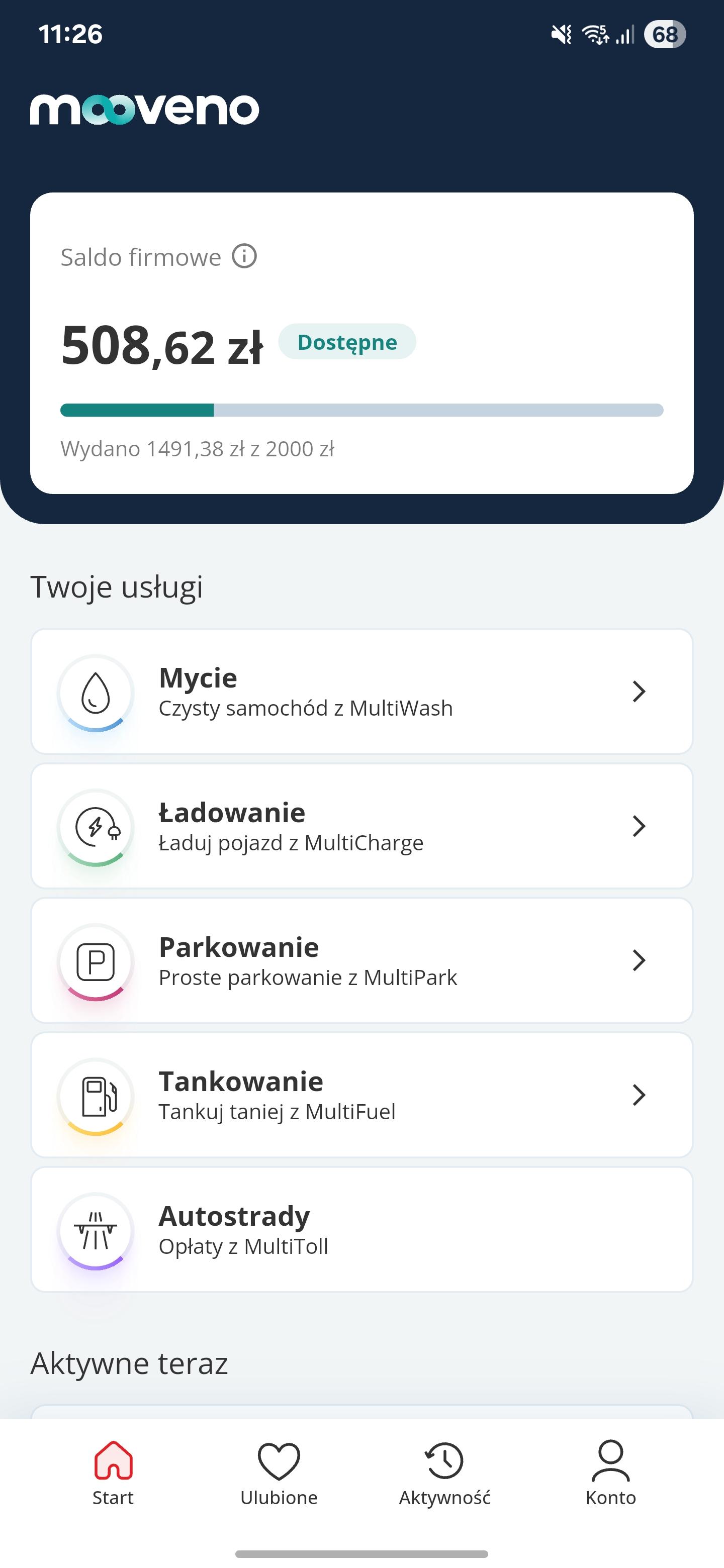The height and width of the screenshot is (1568, 724).
Task: Switch to the Start tab
Action: (113, 1473)
